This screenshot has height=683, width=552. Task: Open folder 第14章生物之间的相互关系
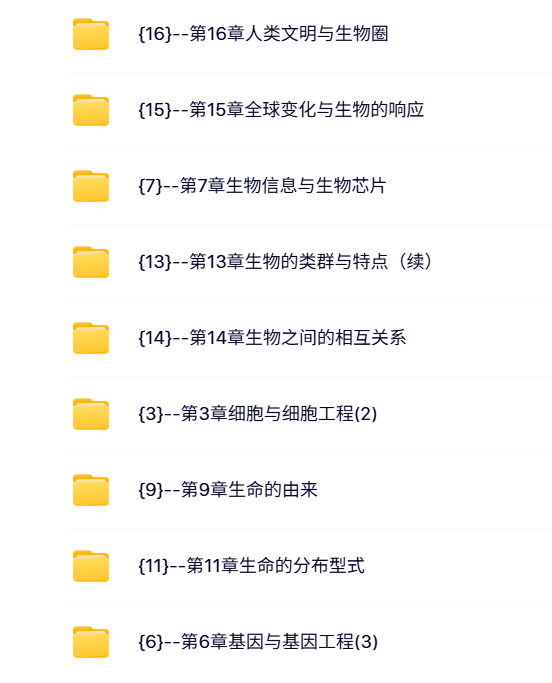click(x=309, y=338)
